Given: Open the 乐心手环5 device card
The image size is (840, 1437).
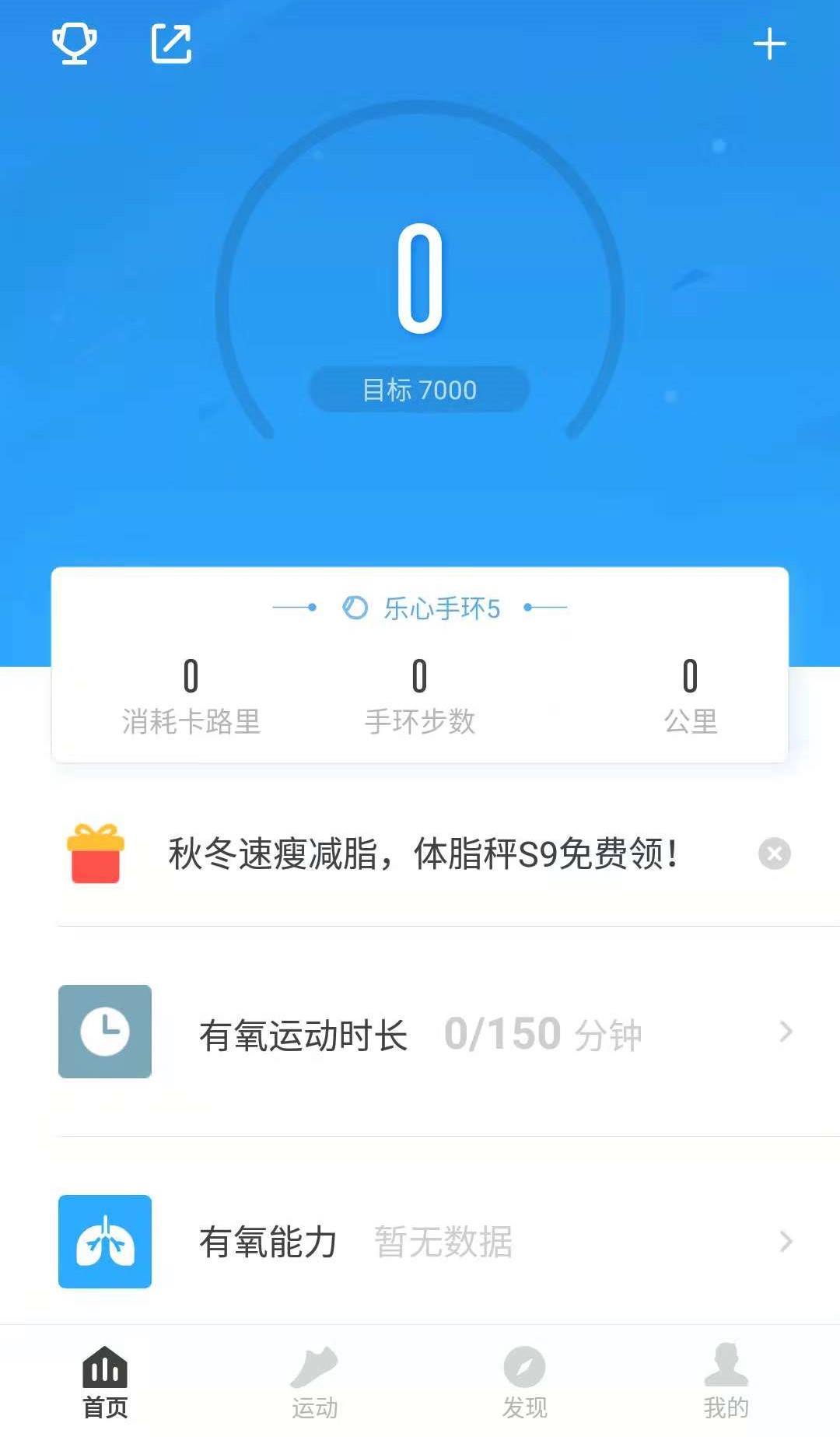Looking at the screenshot, I should [x=420, y=608].
